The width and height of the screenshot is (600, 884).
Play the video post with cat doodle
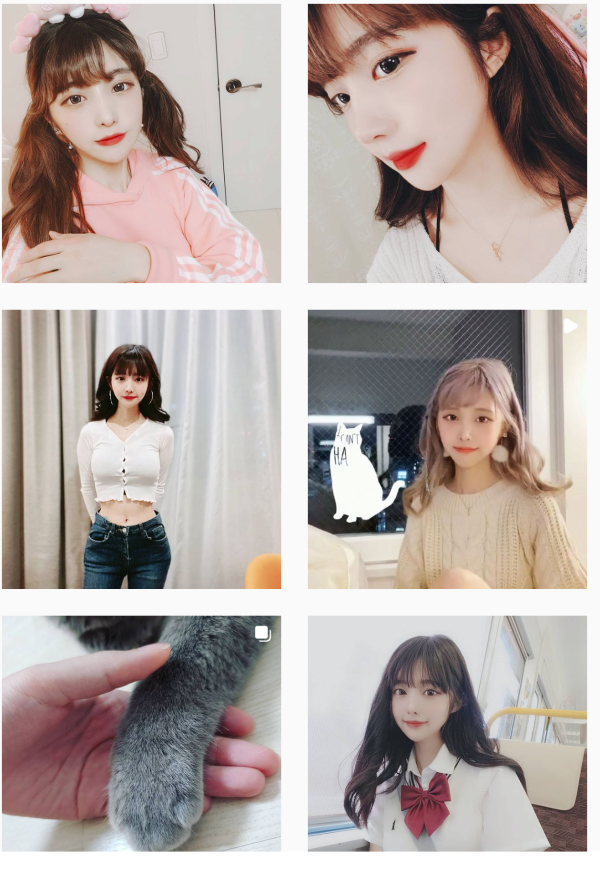pyautogui.click(x=447, y=449)
